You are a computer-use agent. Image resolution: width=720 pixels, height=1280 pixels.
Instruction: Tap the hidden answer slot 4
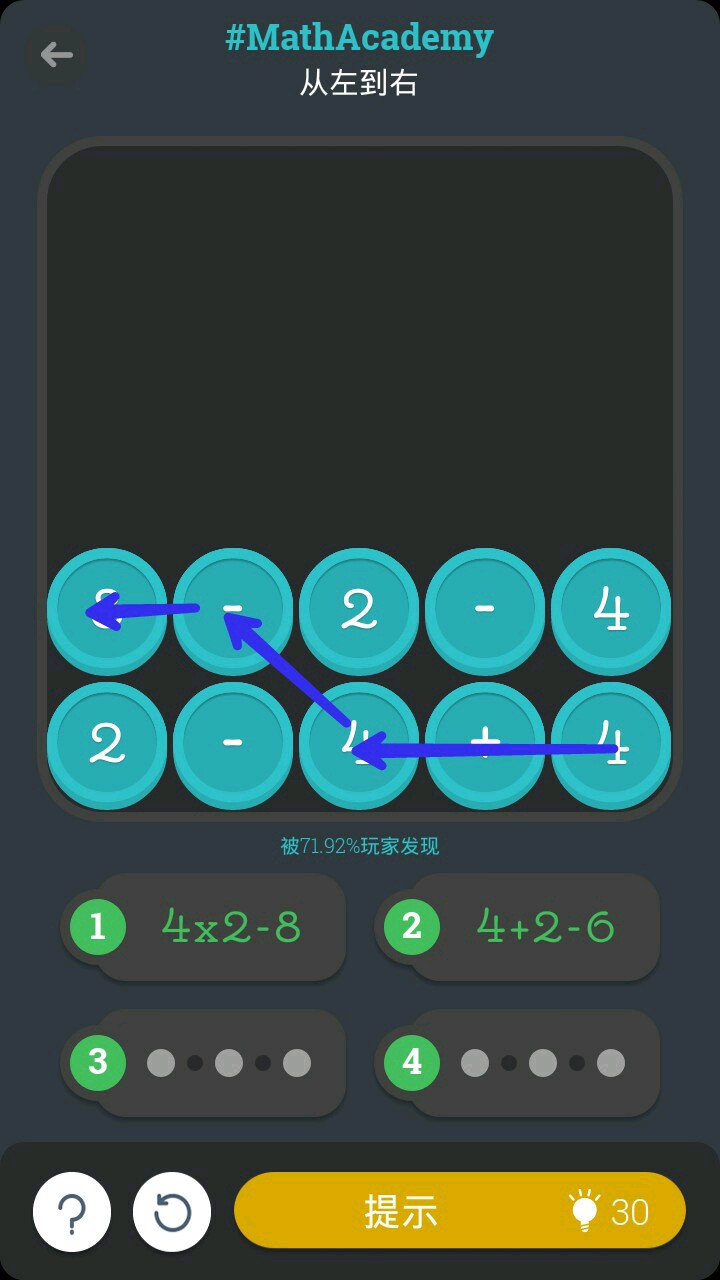pyautogui.click(x=532, y=1062)
